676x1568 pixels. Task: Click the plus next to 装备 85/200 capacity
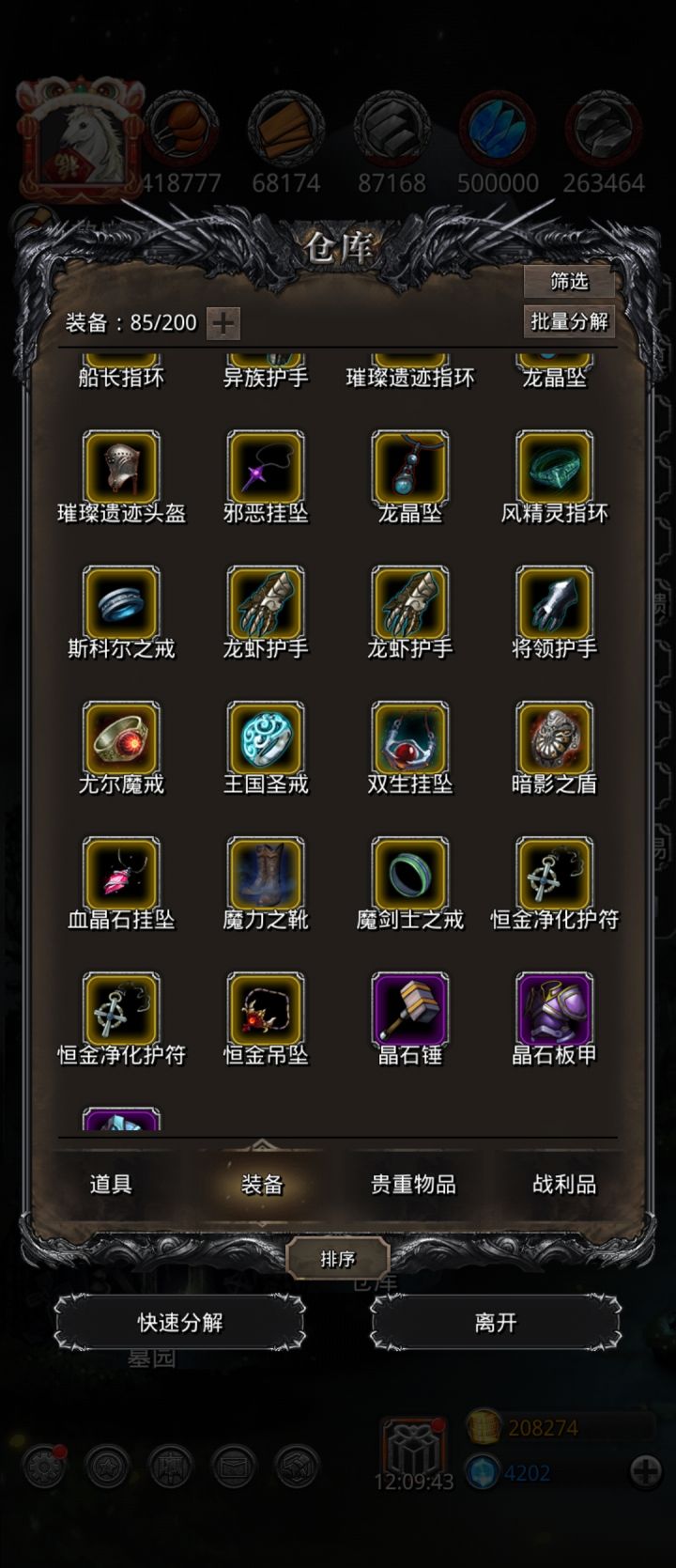[223, 323]
